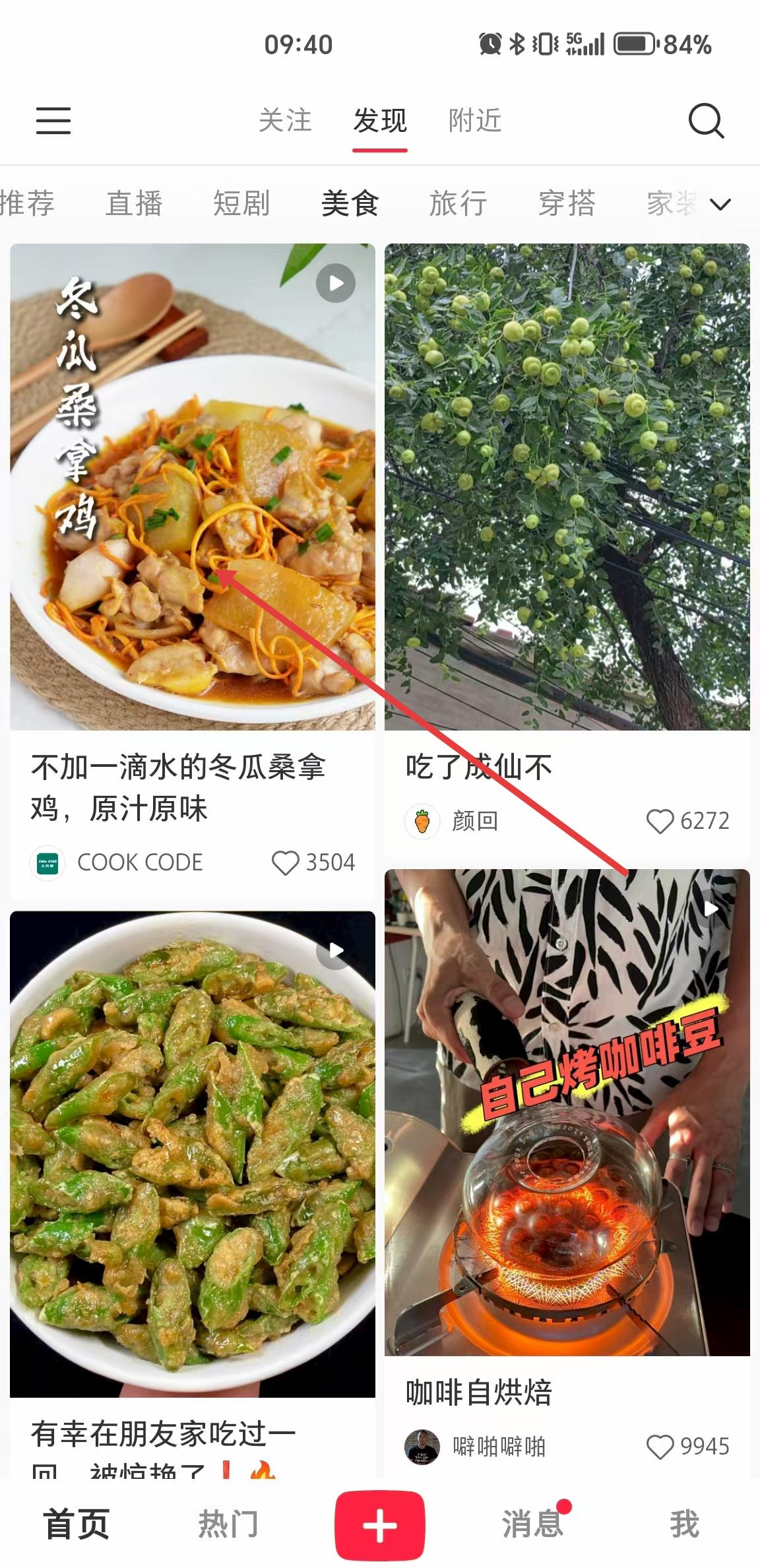This screenshot has height=1568, width=760.
Task: Open the 消息 tab
Action: [532, 1524]
